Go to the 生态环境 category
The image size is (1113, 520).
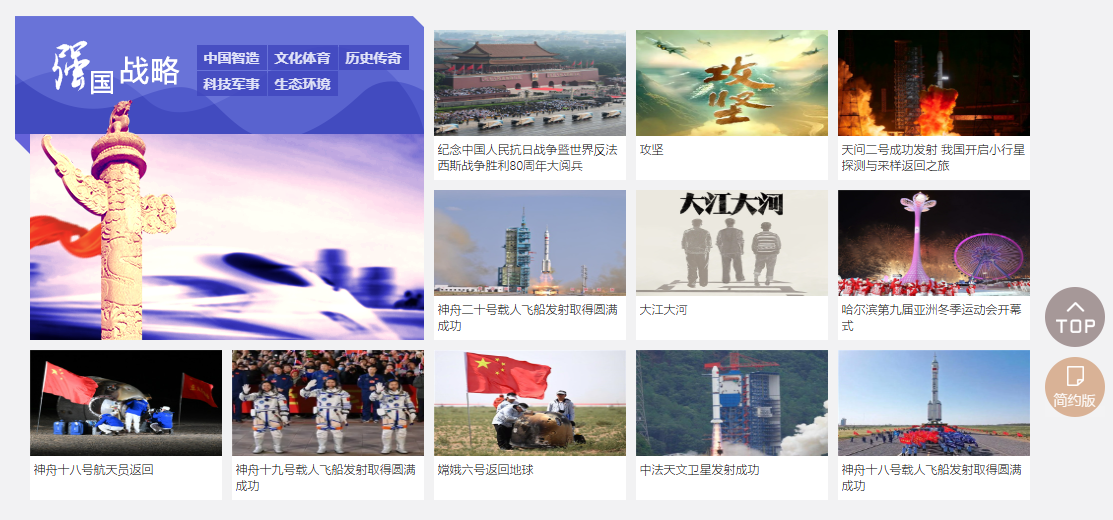click(302, 84)
